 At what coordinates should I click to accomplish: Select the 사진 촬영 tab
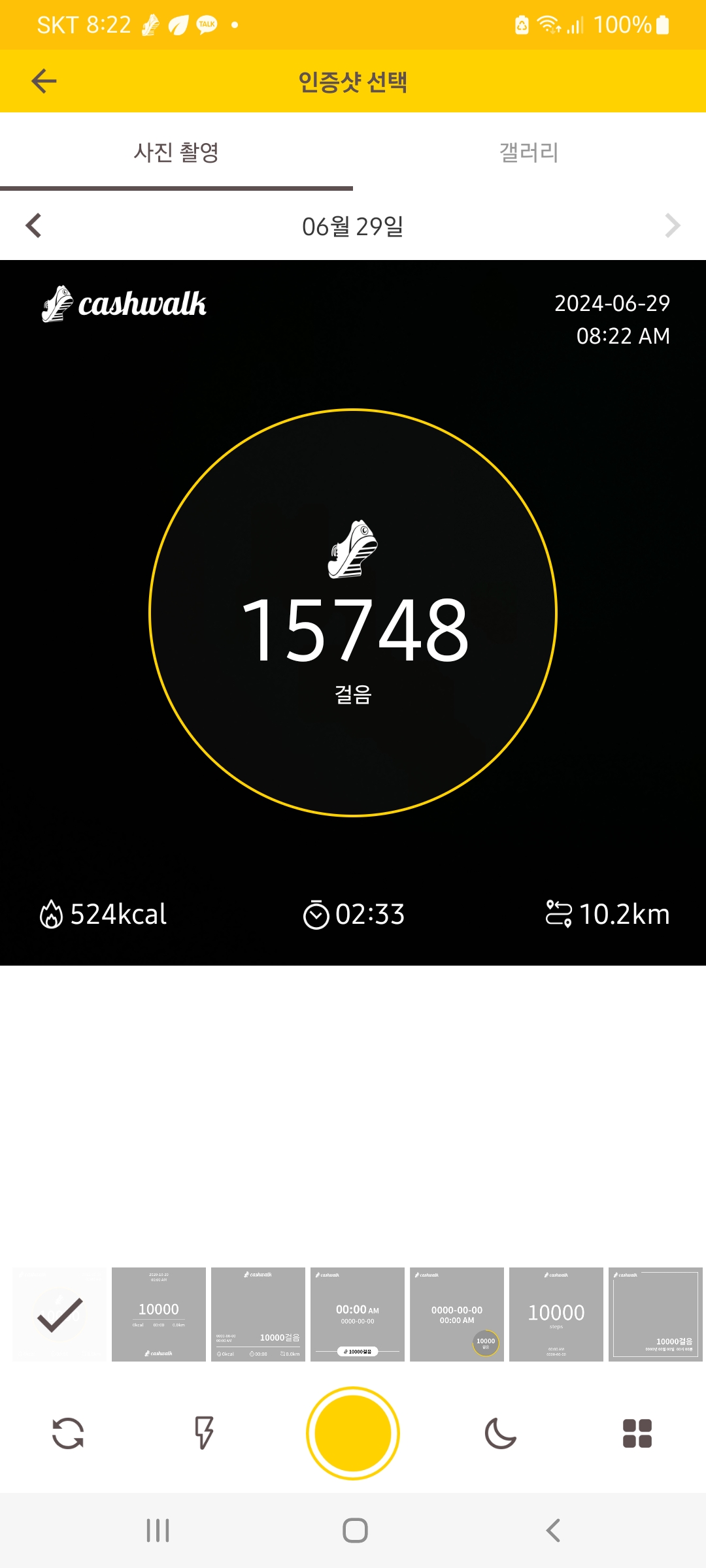[176, 152]
